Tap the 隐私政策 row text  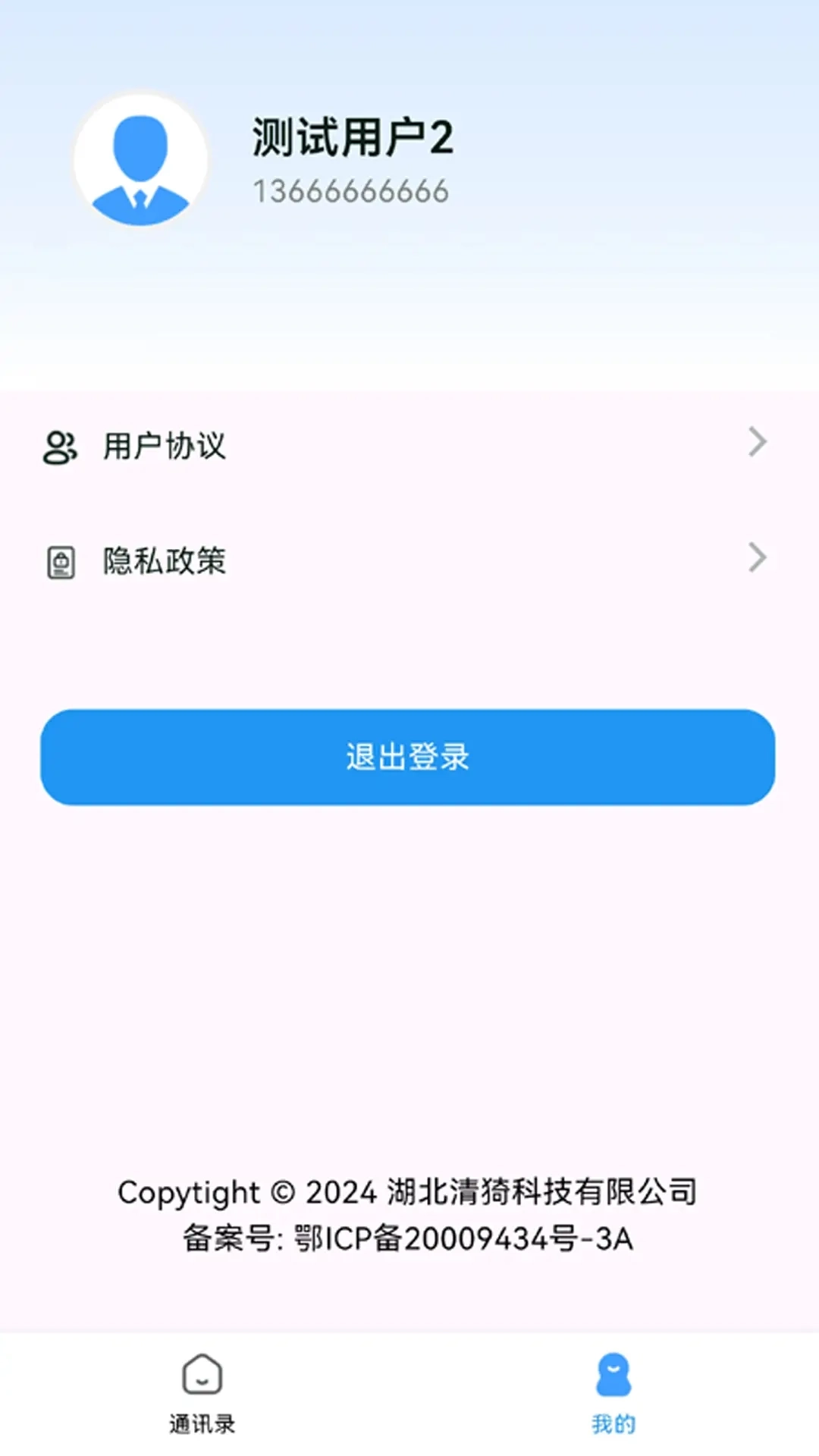(x=164, y=560)
